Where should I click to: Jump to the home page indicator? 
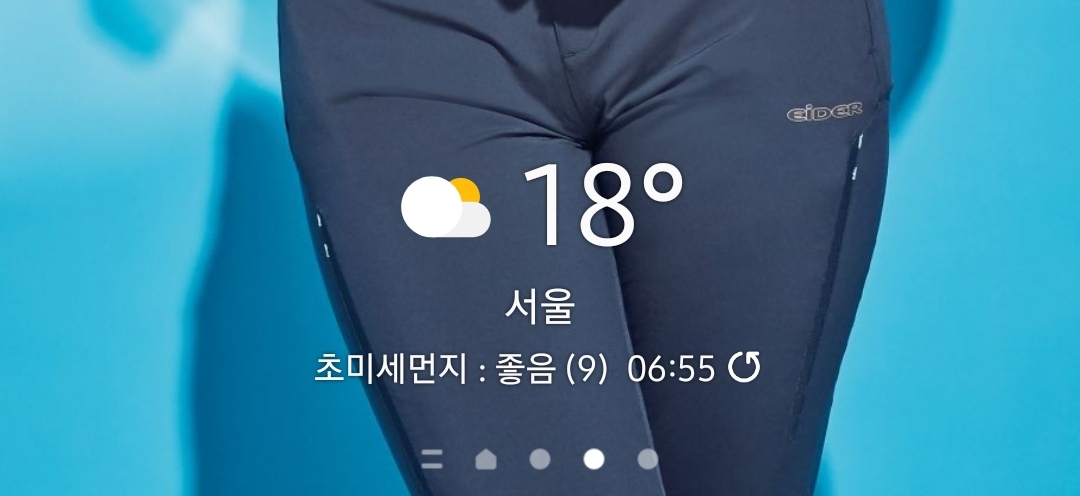coord(486,459)
